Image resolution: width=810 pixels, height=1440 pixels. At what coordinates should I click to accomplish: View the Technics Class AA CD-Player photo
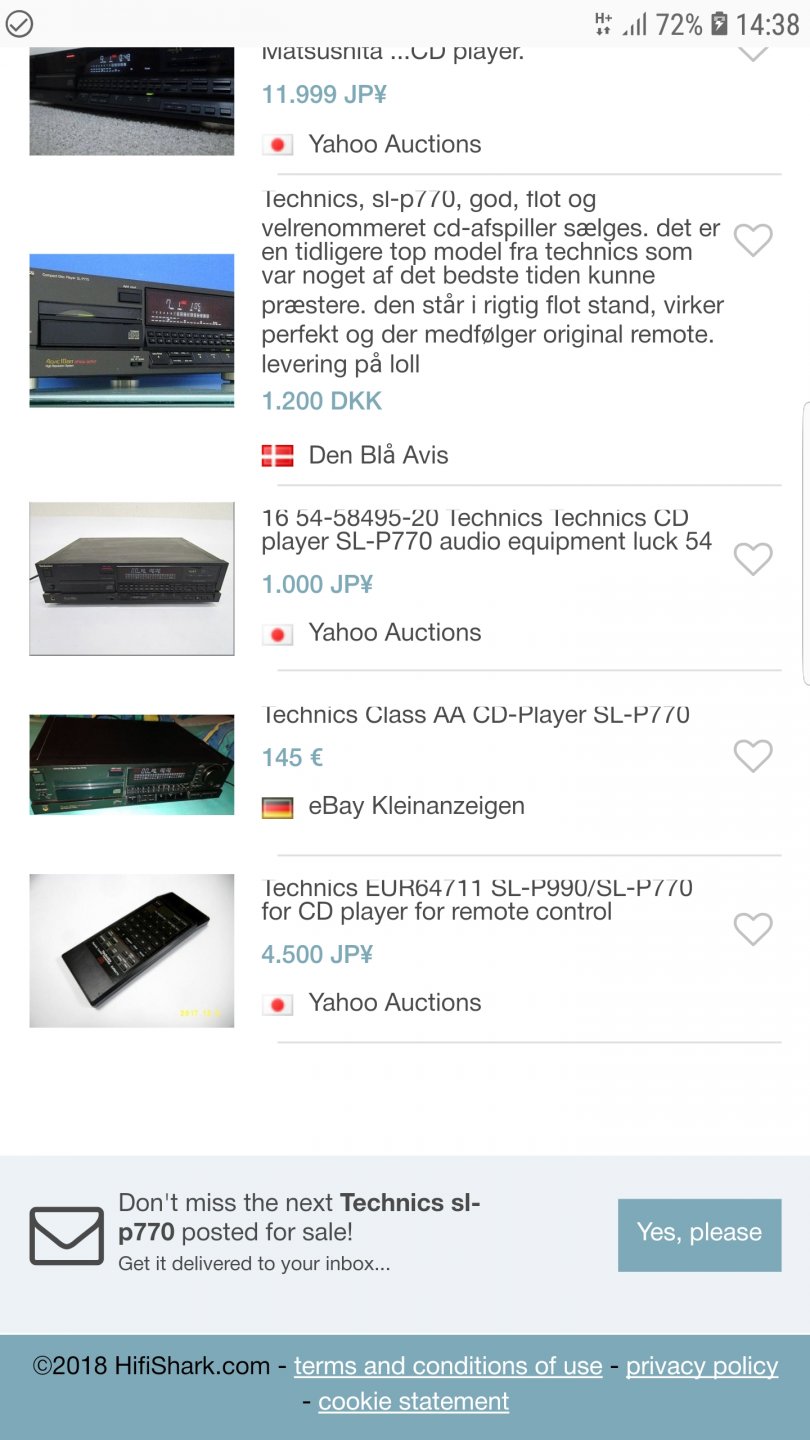pos(132,764)
